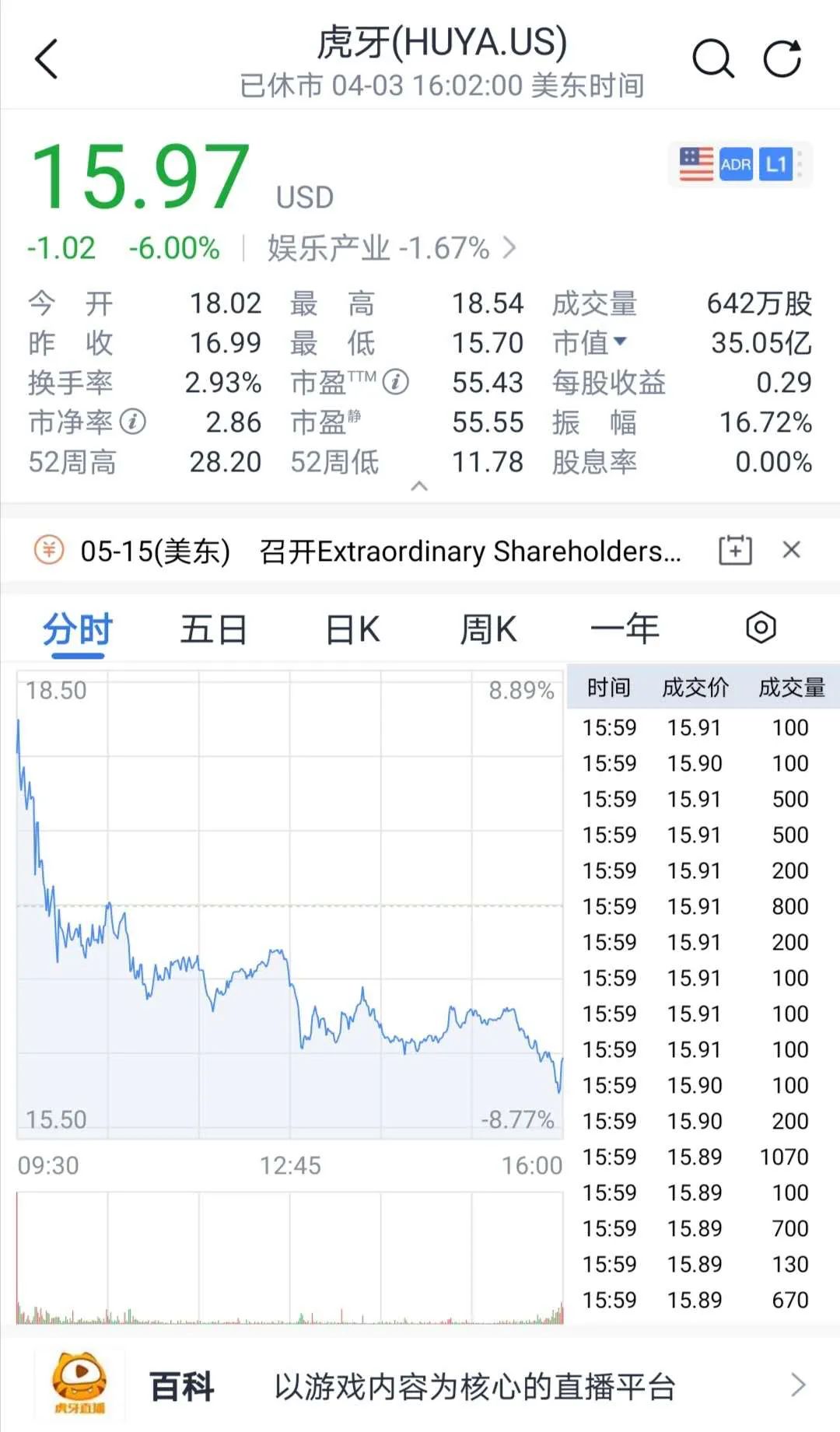Switch to the 日K chart tab
Screen dimensions: 840x1432
pos(352,628)
